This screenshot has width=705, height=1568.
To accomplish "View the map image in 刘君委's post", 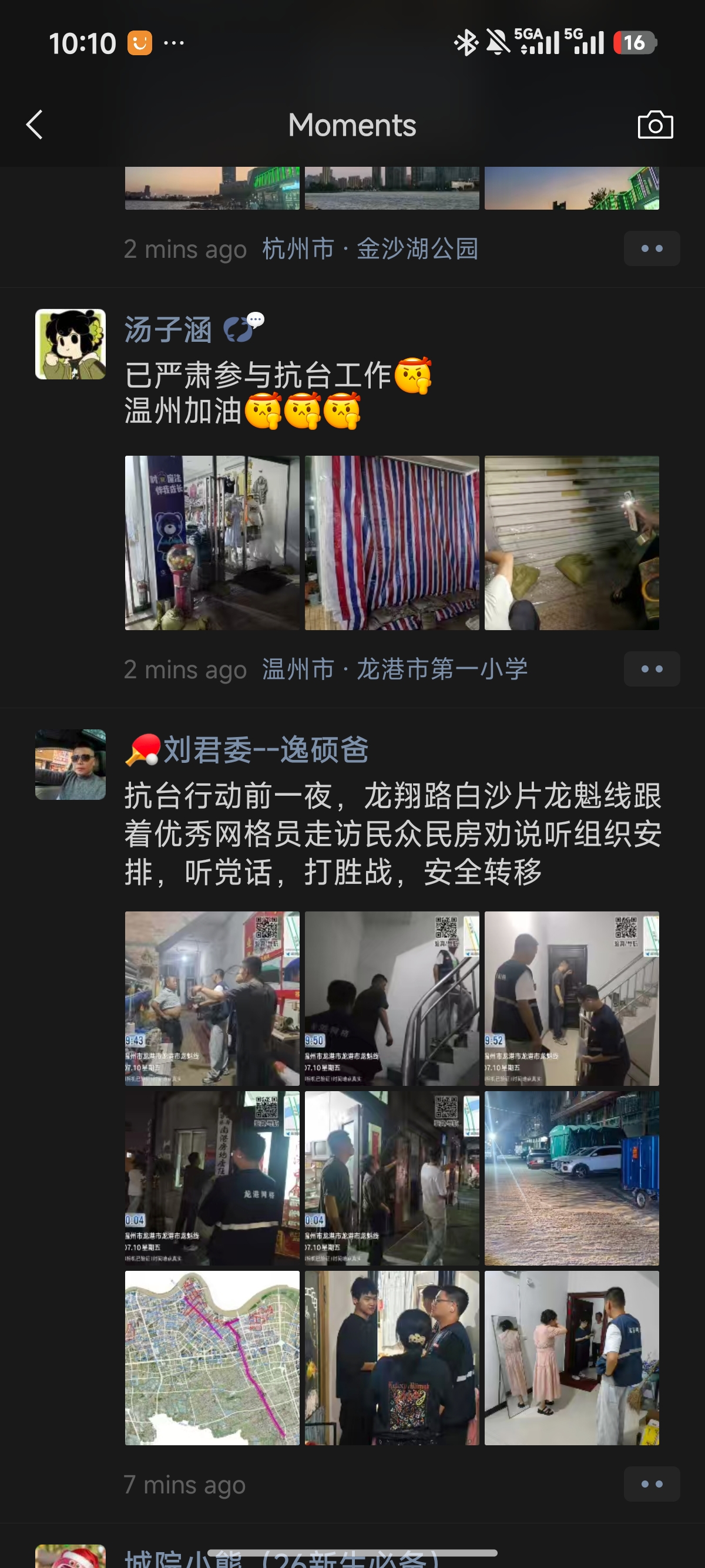I will pyautogui.click(x=212, y=1358).
